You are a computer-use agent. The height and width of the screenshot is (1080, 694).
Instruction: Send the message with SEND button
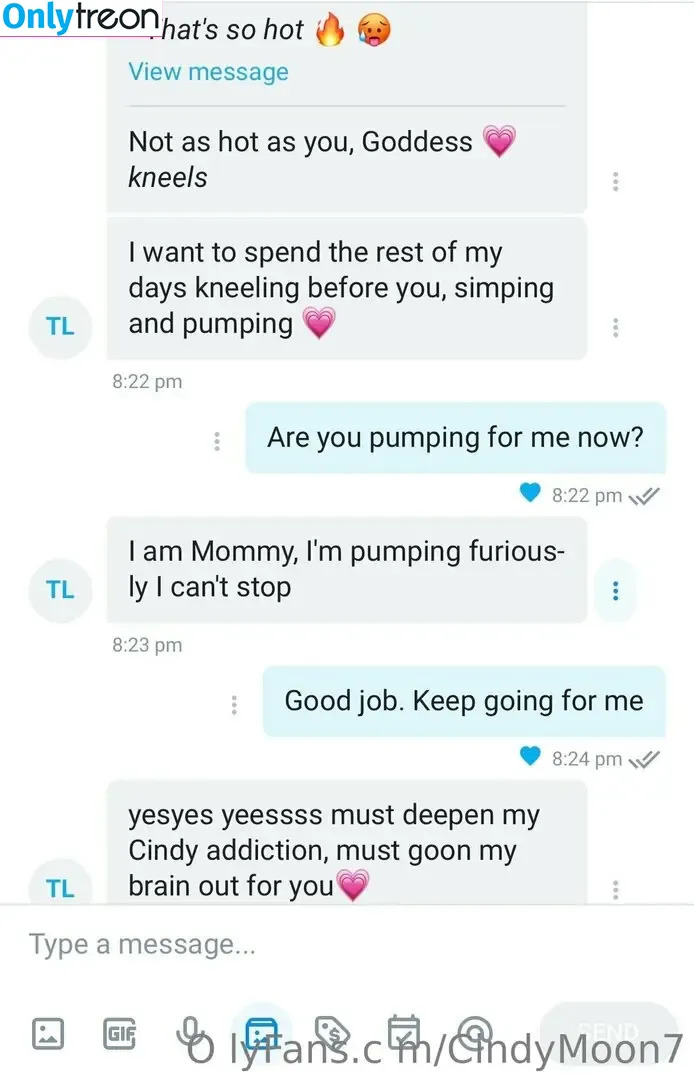coord(608,1032)
